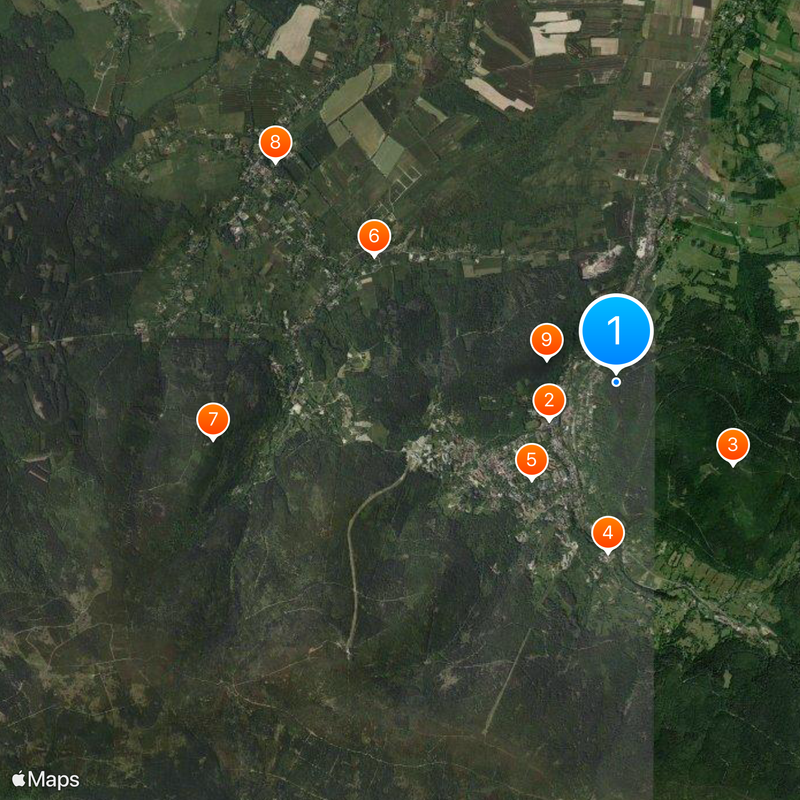Image resolution: width=800 pixels, height=800 pixels.
Task: Open the orange pin labeled 3
Action: tap(733, 445)
